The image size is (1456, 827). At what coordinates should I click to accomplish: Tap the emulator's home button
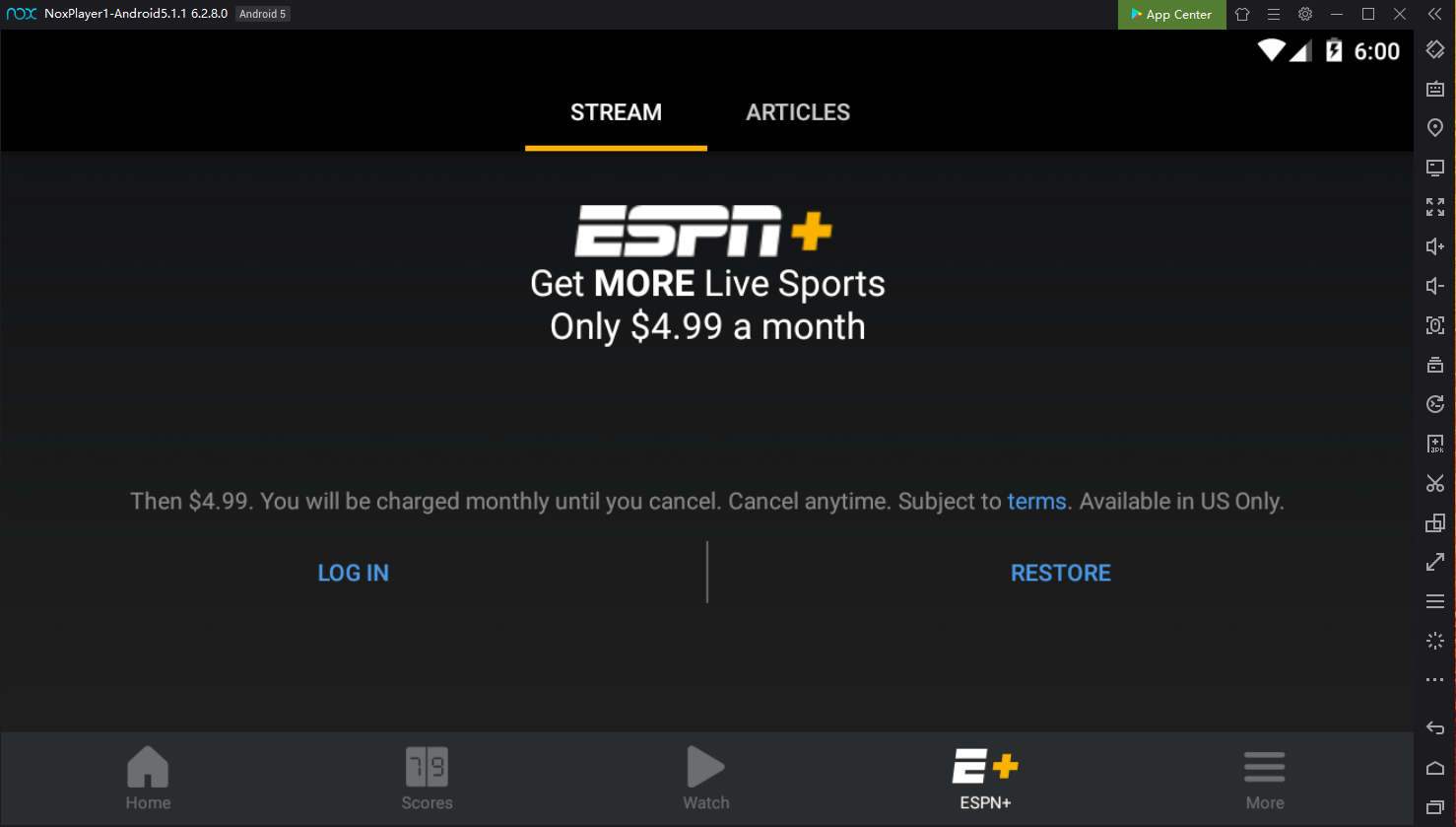[x=1435, y=768]
